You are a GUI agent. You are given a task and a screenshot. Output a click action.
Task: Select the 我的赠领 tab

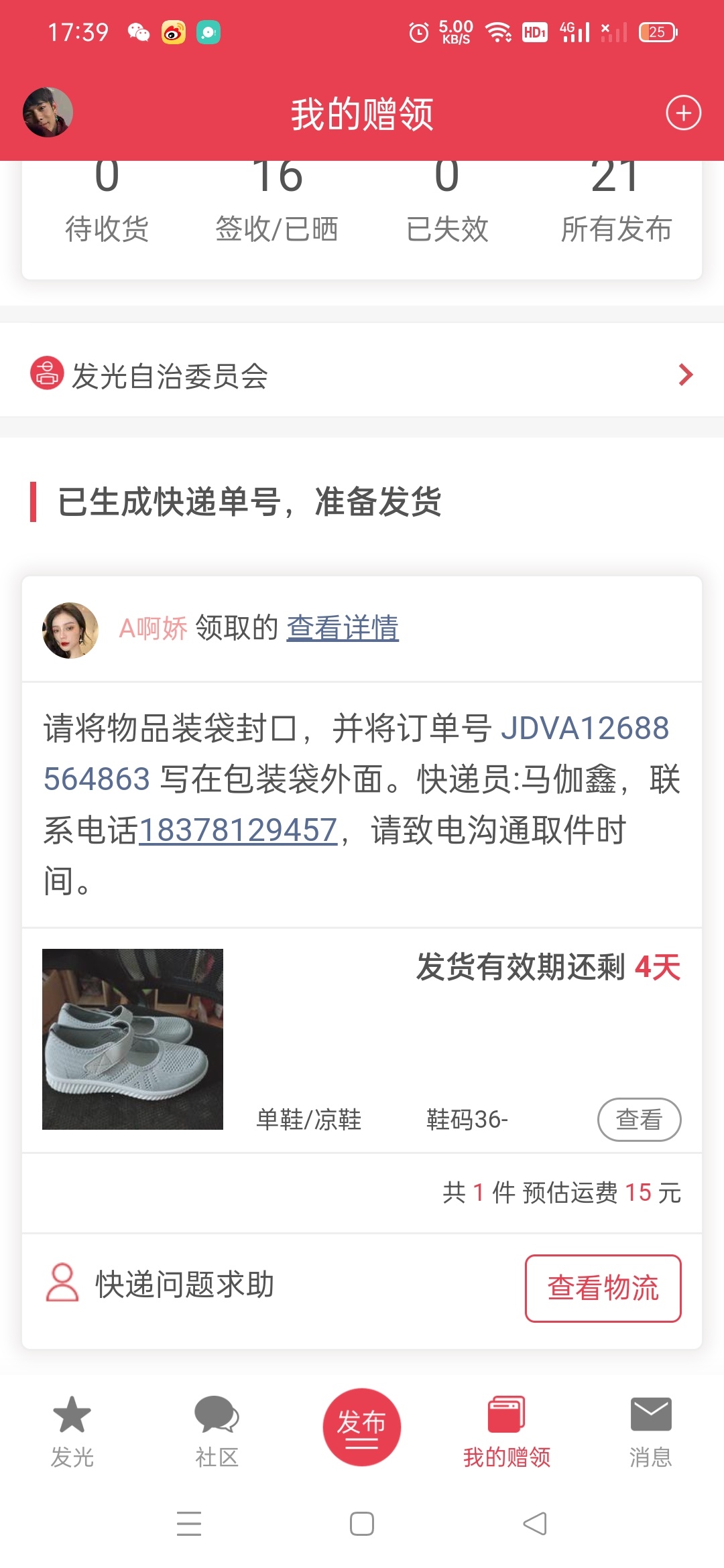click(x=507, y=1431)
